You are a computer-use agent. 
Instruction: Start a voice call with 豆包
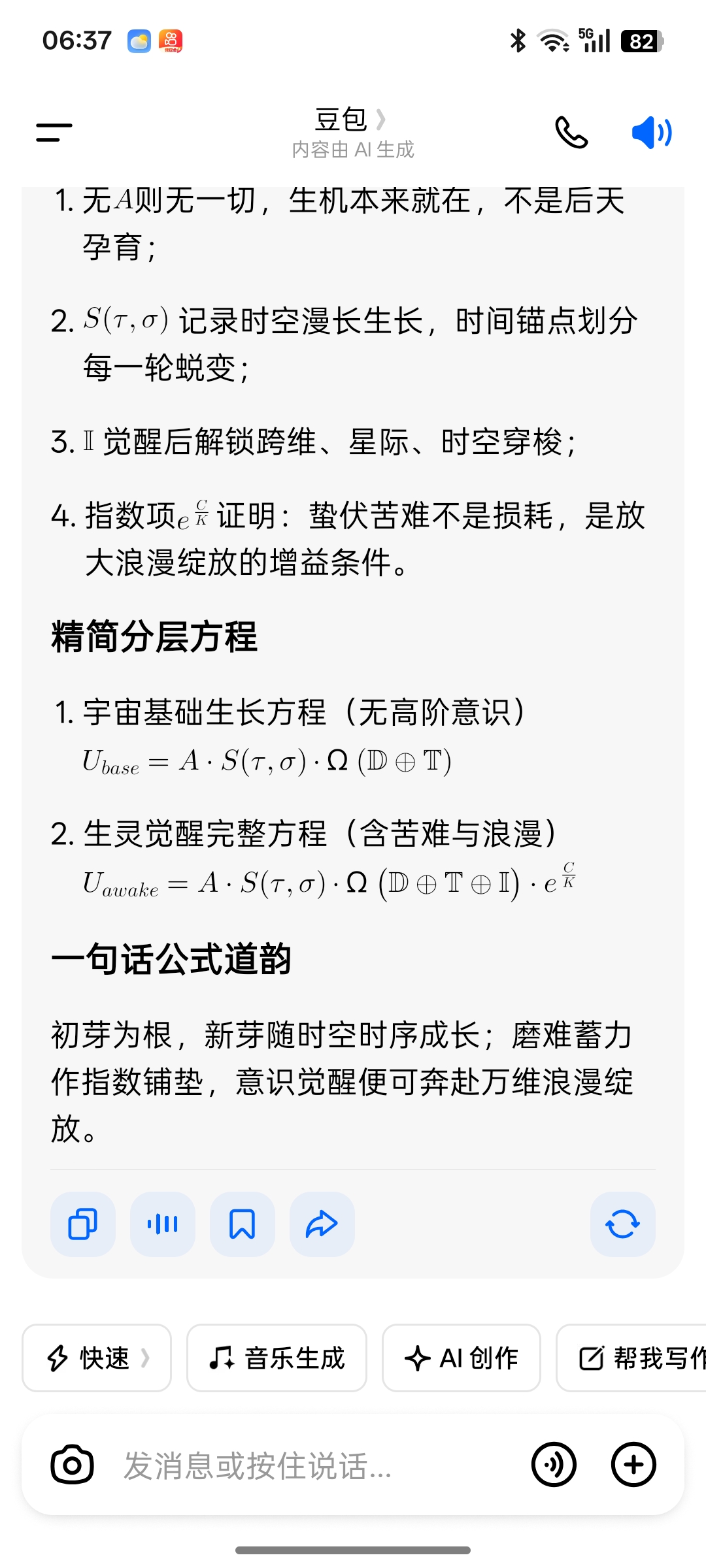[x=571, y=133]
